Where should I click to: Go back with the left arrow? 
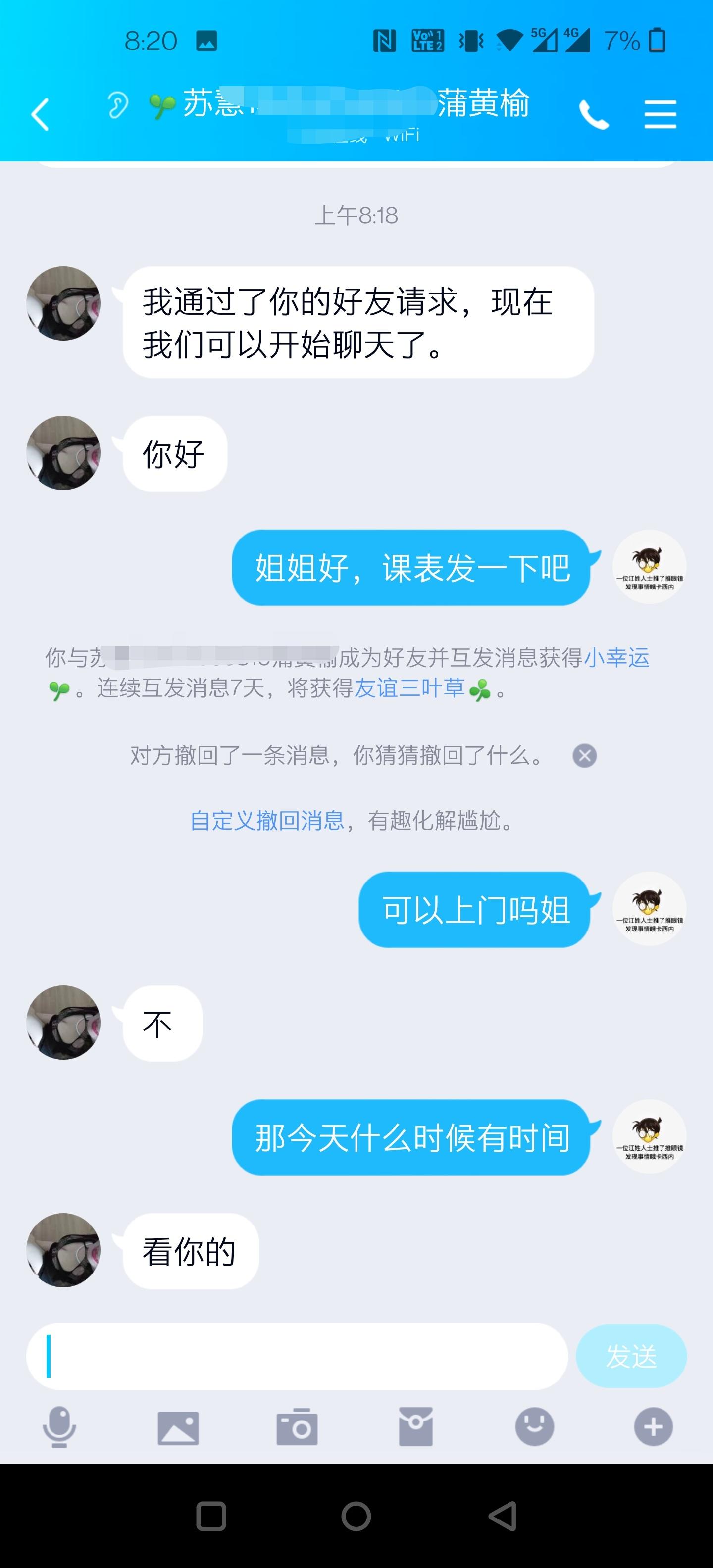click(40, 113)
